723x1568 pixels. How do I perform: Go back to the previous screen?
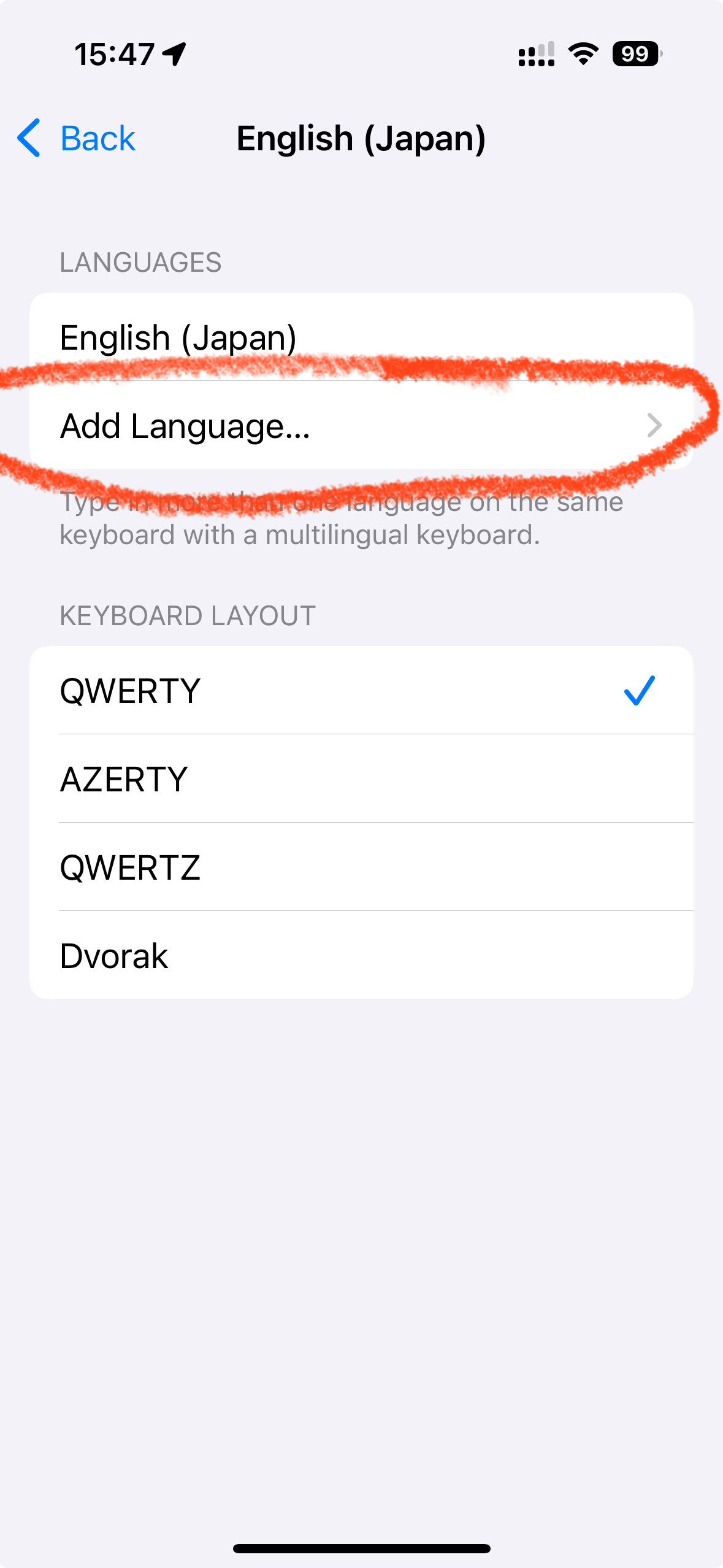point(76,138)
